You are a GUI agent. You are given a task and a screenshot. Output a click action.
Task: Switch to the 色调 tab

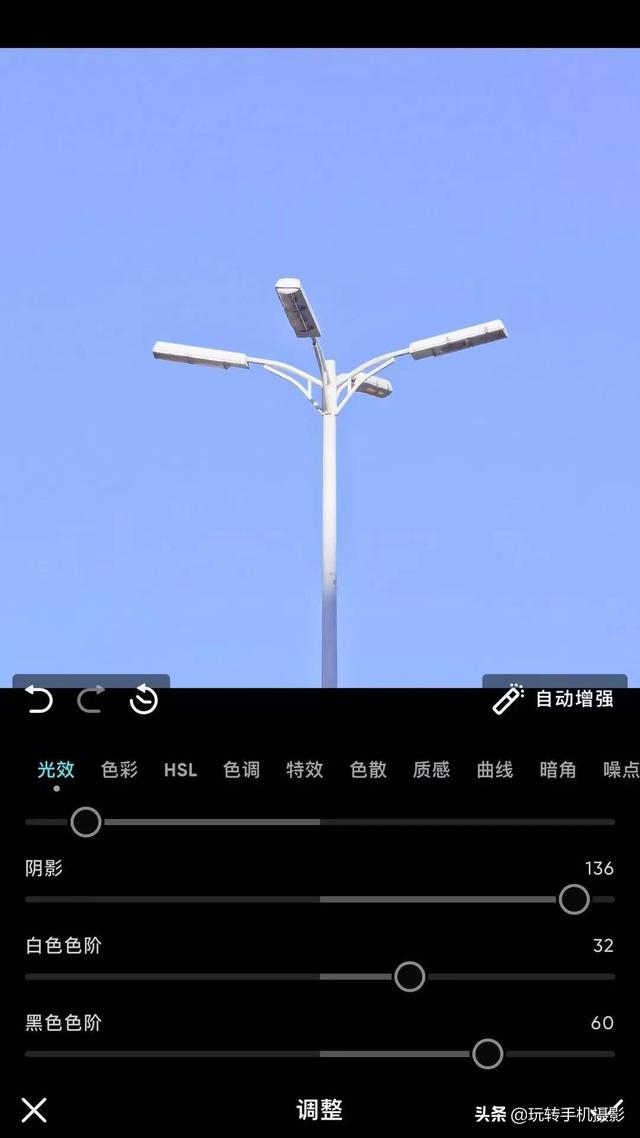pos(242,769)
